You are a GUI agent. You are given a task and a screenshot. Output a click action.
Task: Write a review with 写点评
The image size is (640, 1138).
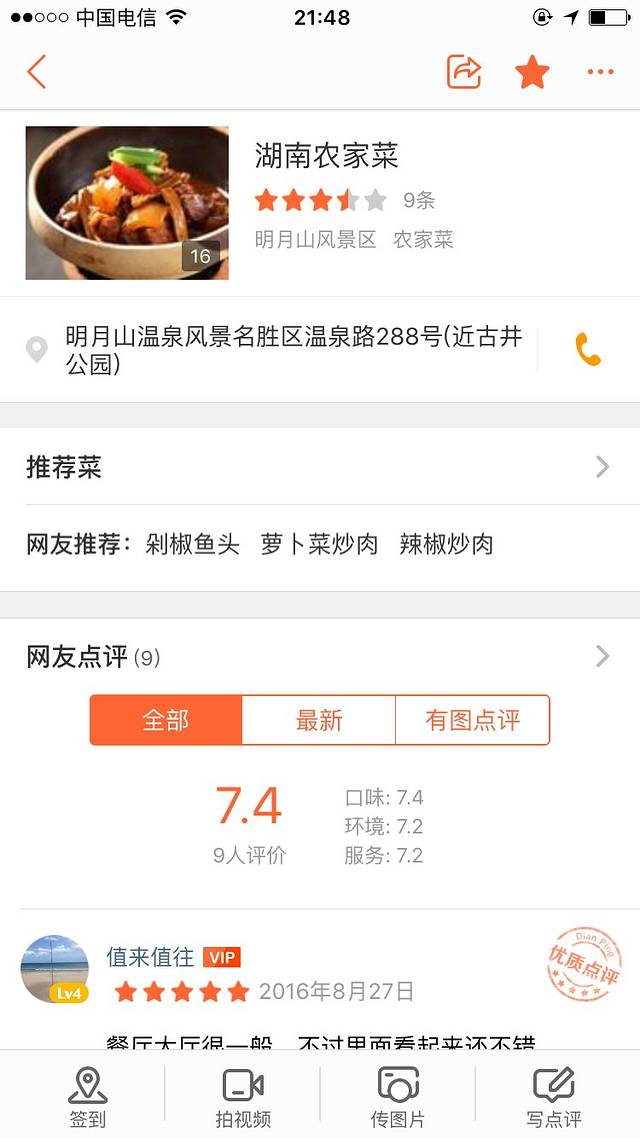[x=553, y=1096]
